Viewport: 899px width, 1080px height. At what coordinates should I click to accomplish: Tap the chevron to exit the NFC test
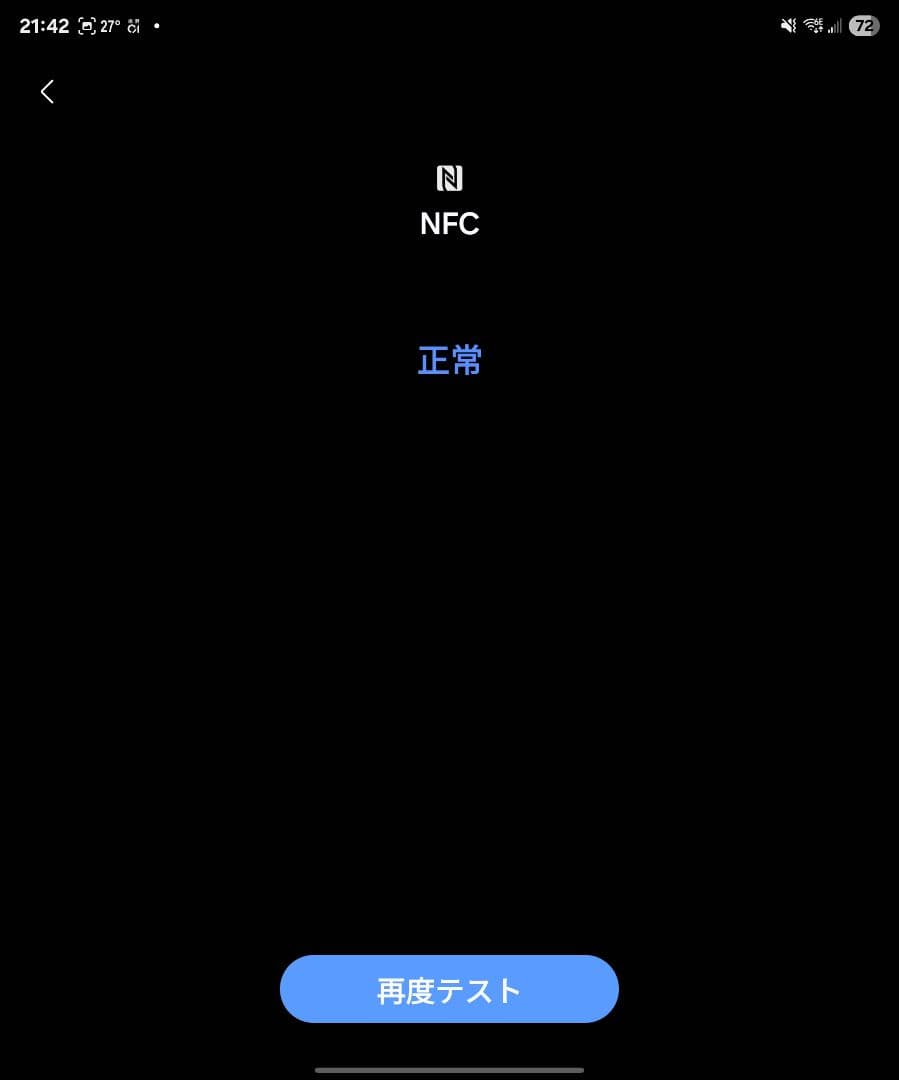47,91
